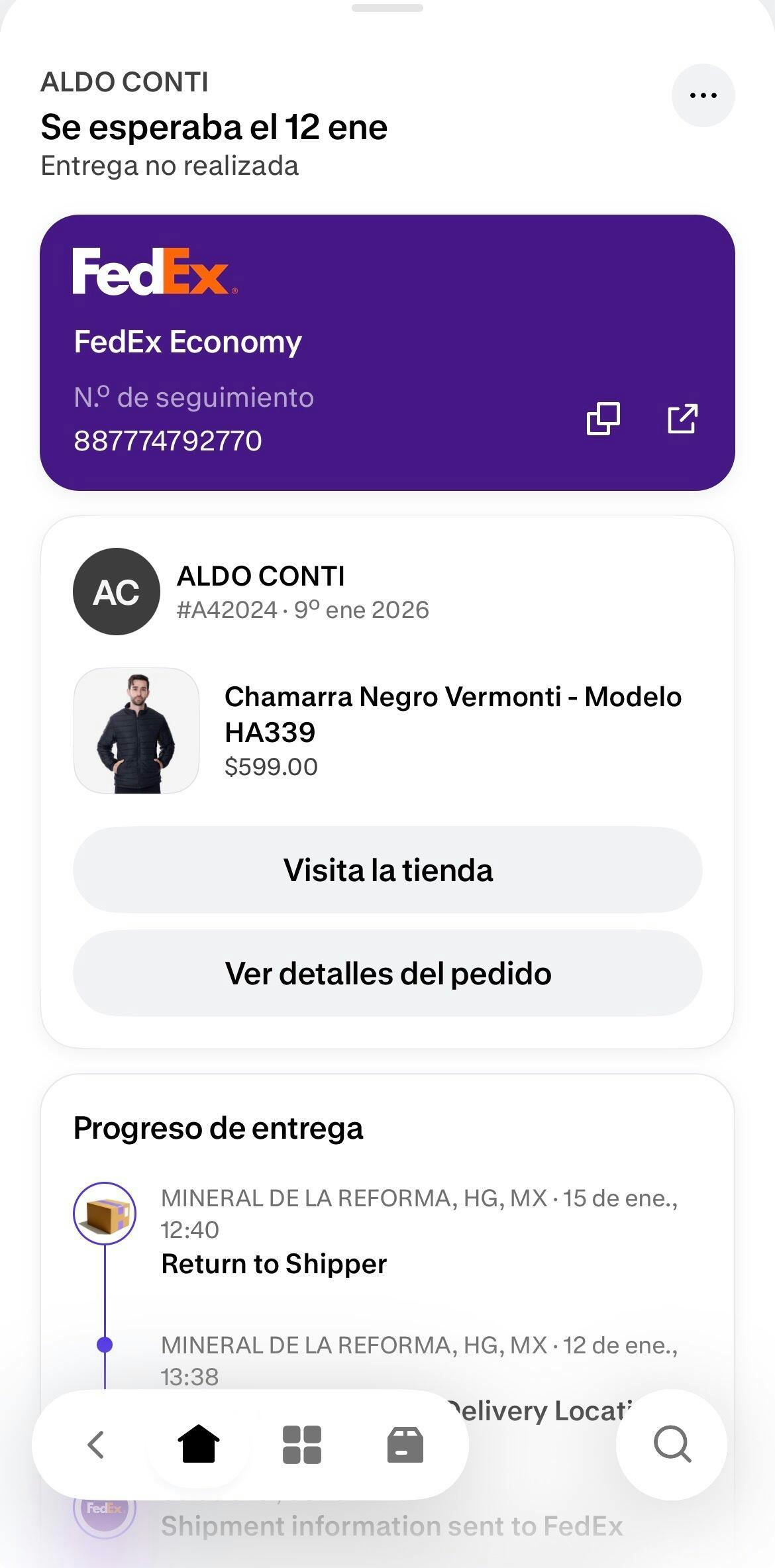Image resolution: width=775 pixels, height=1568 pixels.
Task: Open the grid categories tab
Action: point(302,1444)
